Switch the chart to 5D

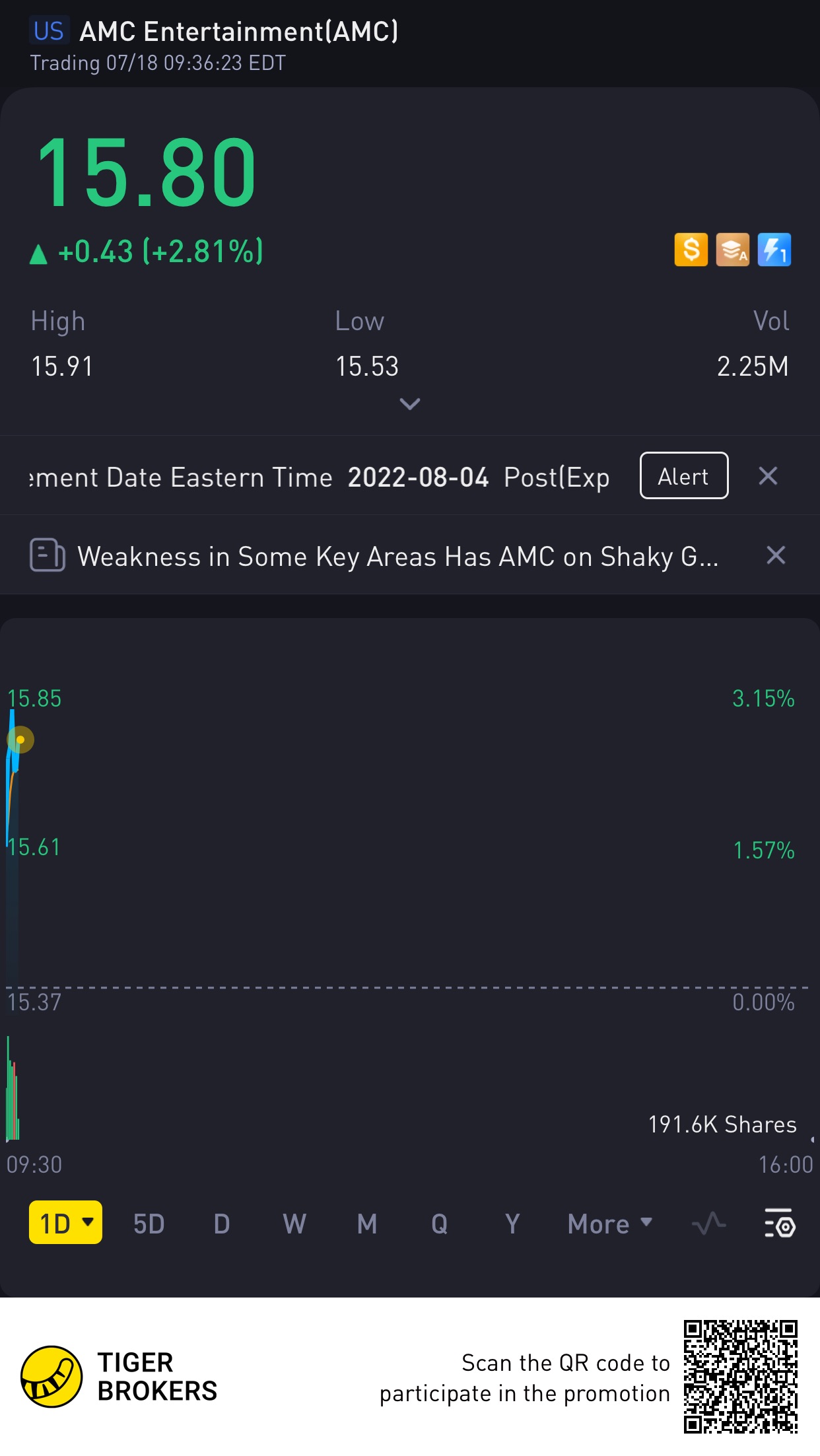click(x=149, y=1224)
